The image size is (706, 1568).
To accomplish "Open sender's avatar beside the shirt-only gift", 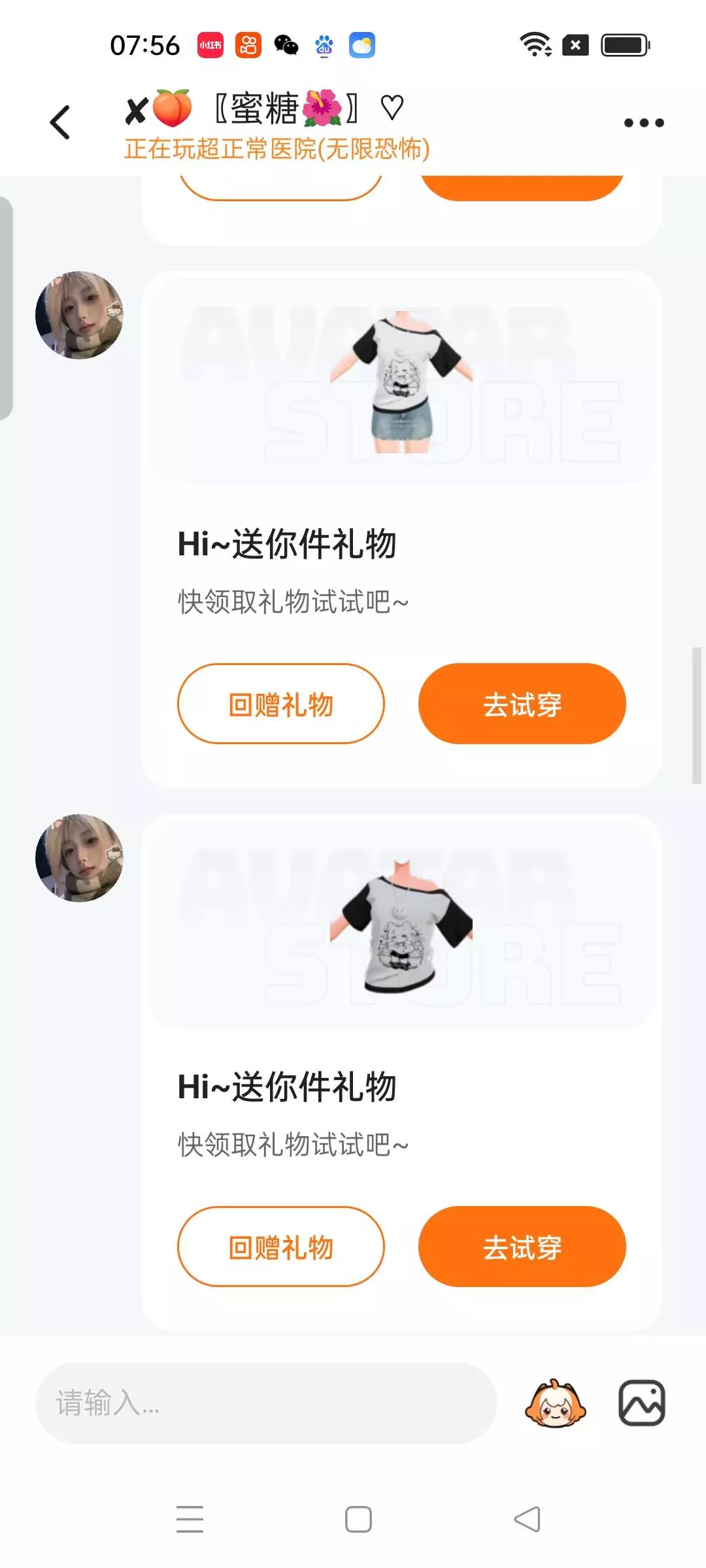I will pyautogui.click(x=79, y=858).
